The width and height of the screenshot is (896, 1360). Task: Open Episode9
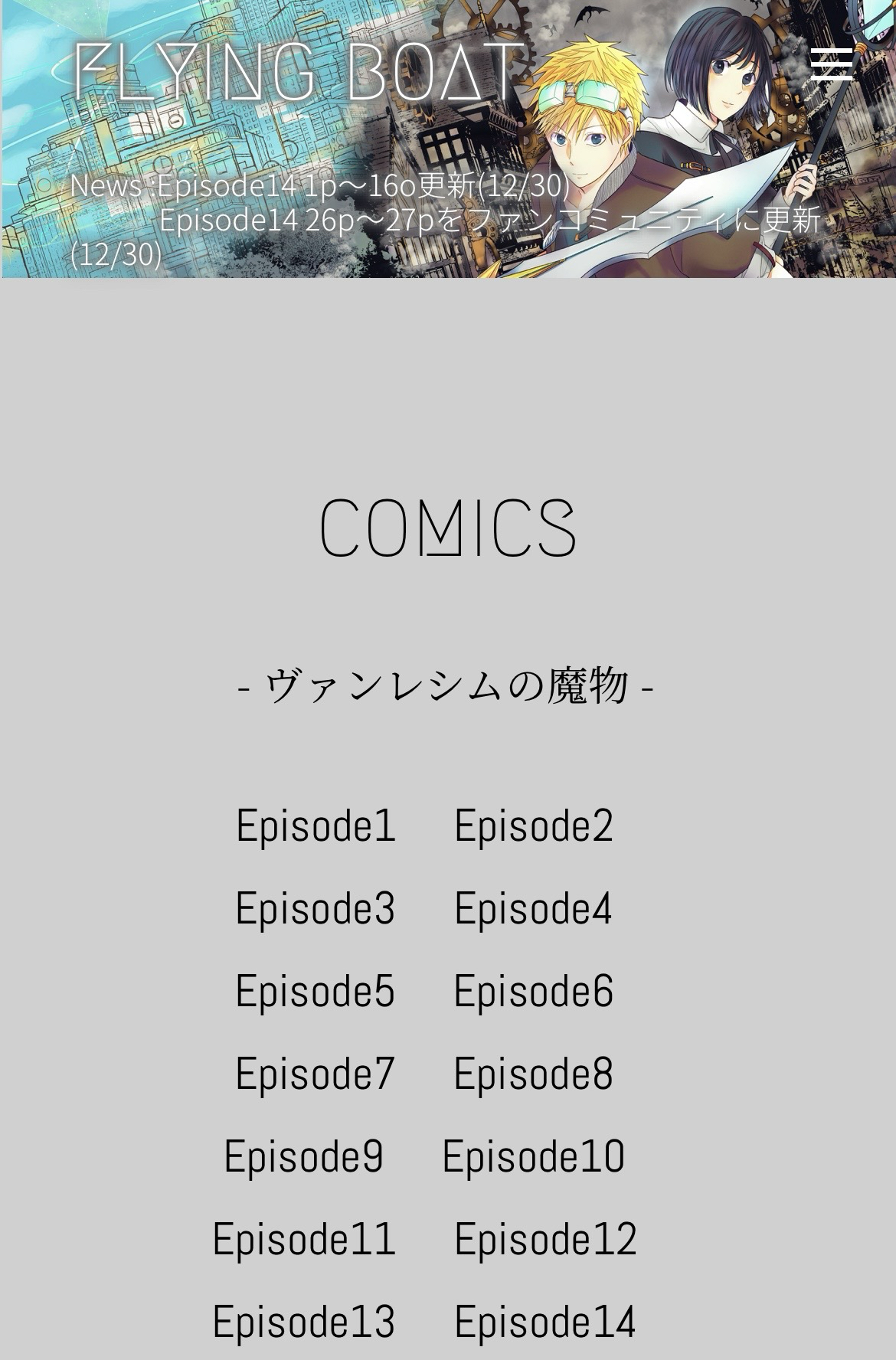(x=304, y=1156)
